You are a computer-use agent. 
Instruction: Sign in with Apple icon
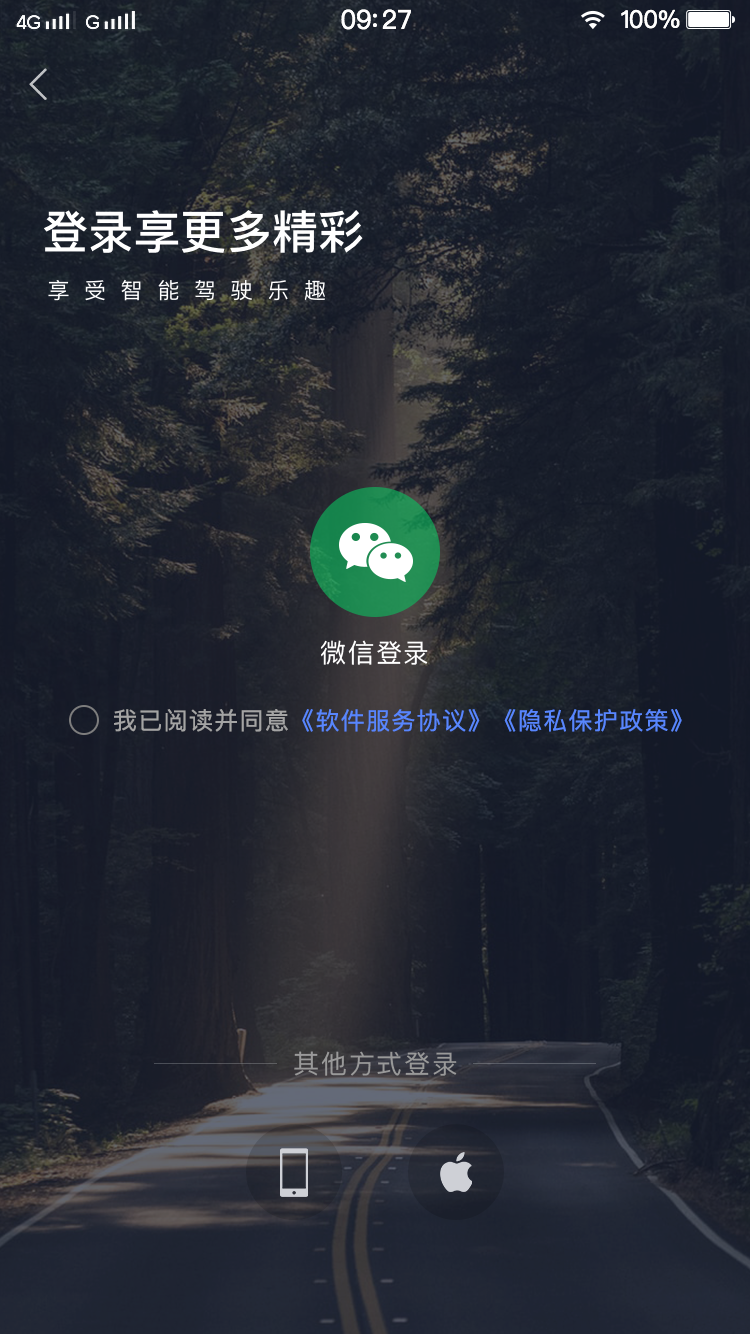456,1172
